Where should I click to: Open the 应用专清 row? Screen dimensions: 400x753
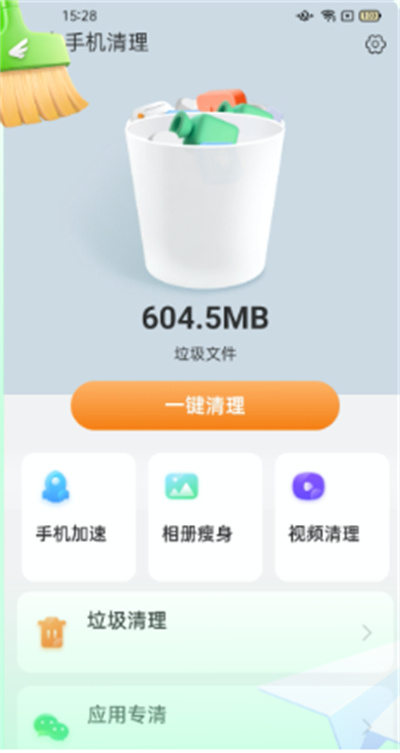[205, 719]
